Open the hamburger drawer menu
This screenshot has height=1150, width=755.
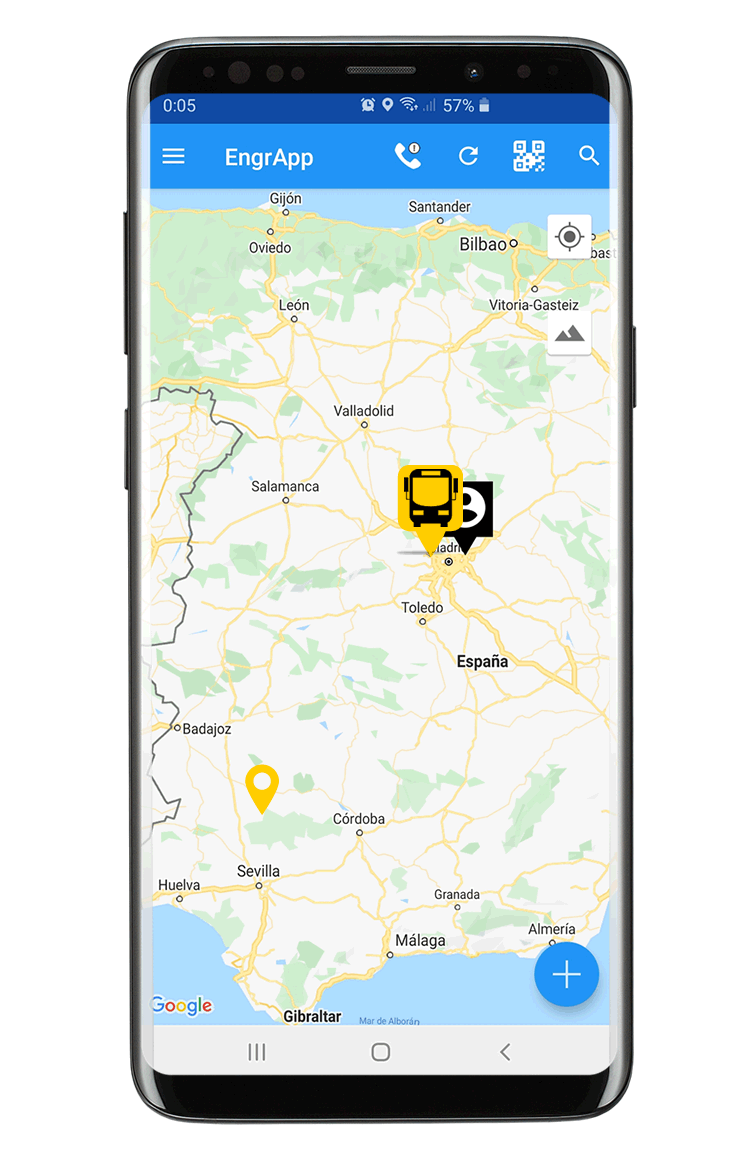pos(174,156)
